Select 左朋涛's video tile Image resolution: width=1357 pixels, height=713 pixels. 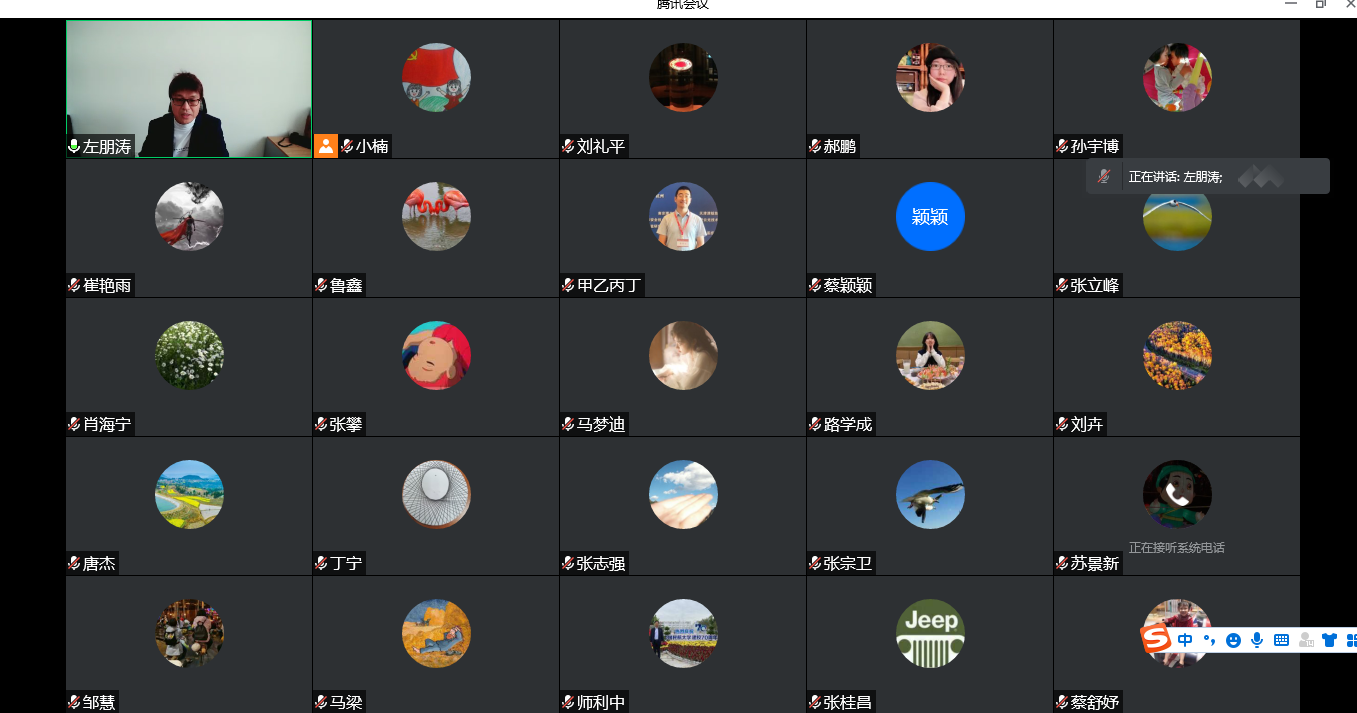coord(189,88)
